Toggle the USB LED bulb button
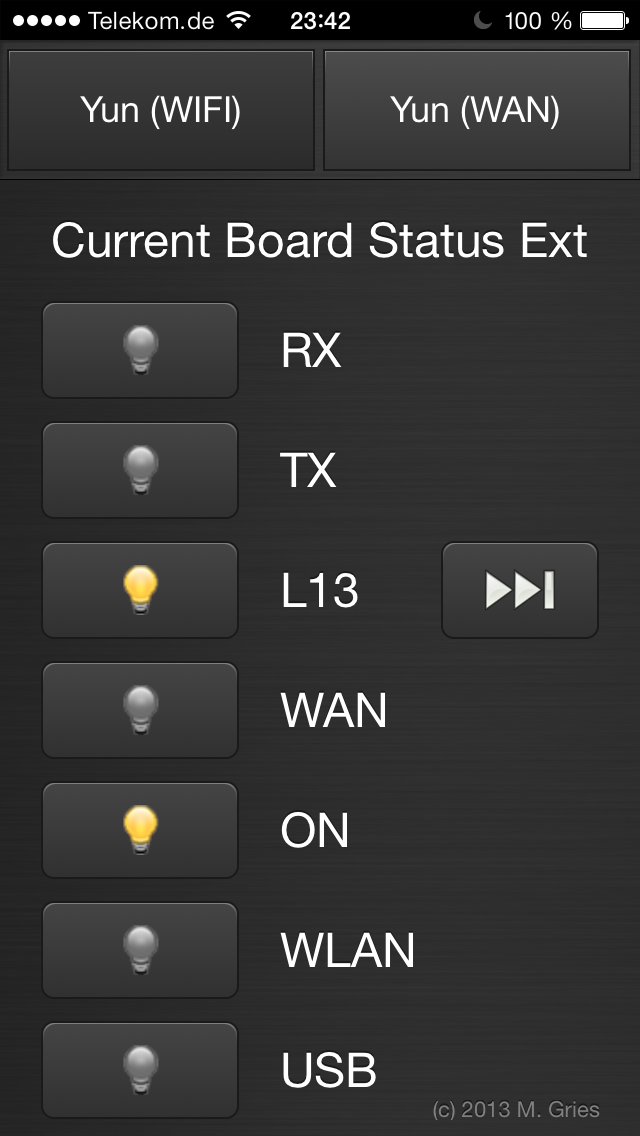This screenshot has height=1136, width=640. pyautogui.click(x=140, y=1070)
